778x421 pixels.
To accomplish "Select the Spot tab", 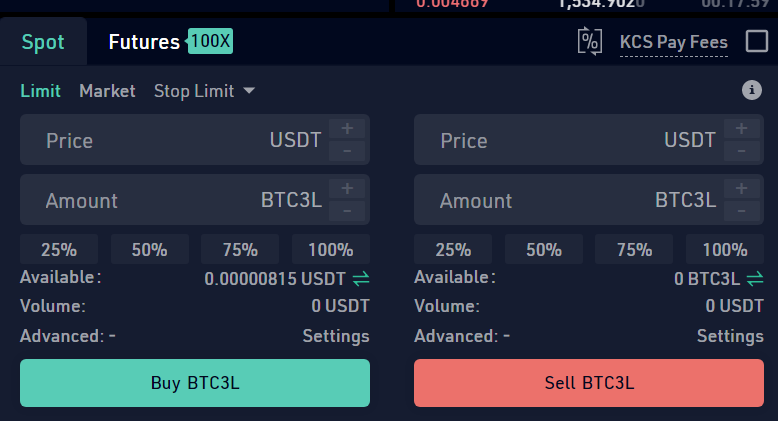I will click(x=43, y=42).
